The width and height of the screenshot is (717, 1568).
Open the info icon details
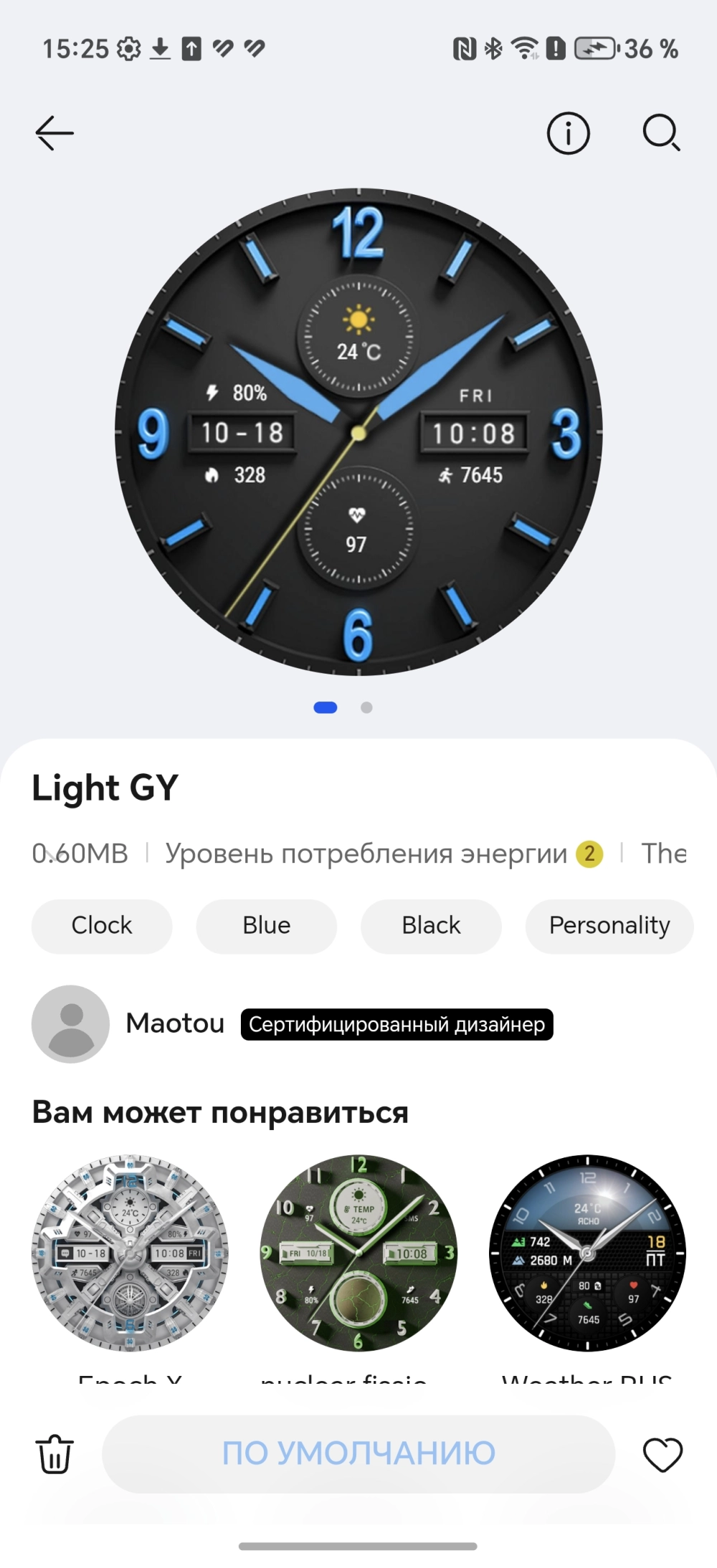[x=568, y=133]
